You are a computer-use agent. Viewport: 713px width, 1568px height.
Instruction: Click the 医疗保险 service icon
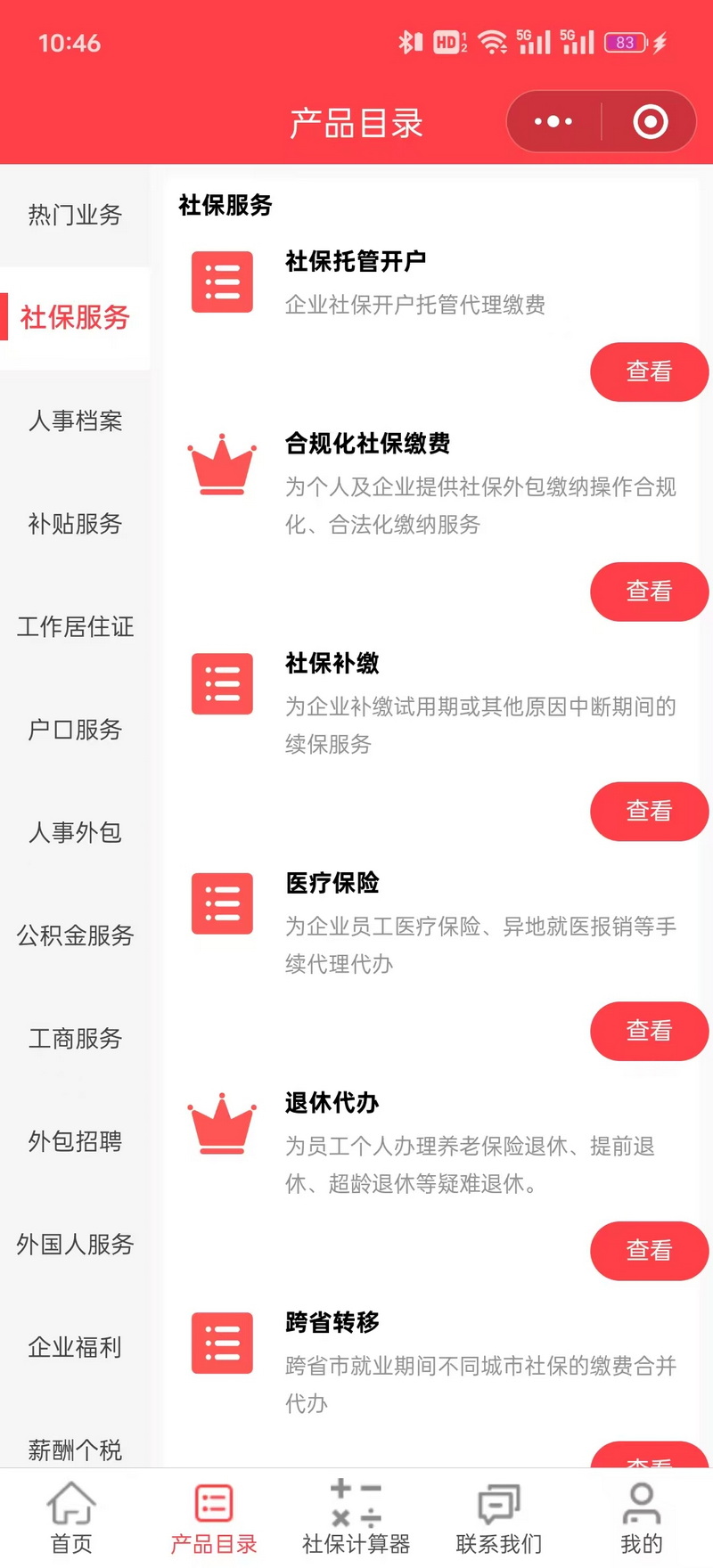pos(221,902)
